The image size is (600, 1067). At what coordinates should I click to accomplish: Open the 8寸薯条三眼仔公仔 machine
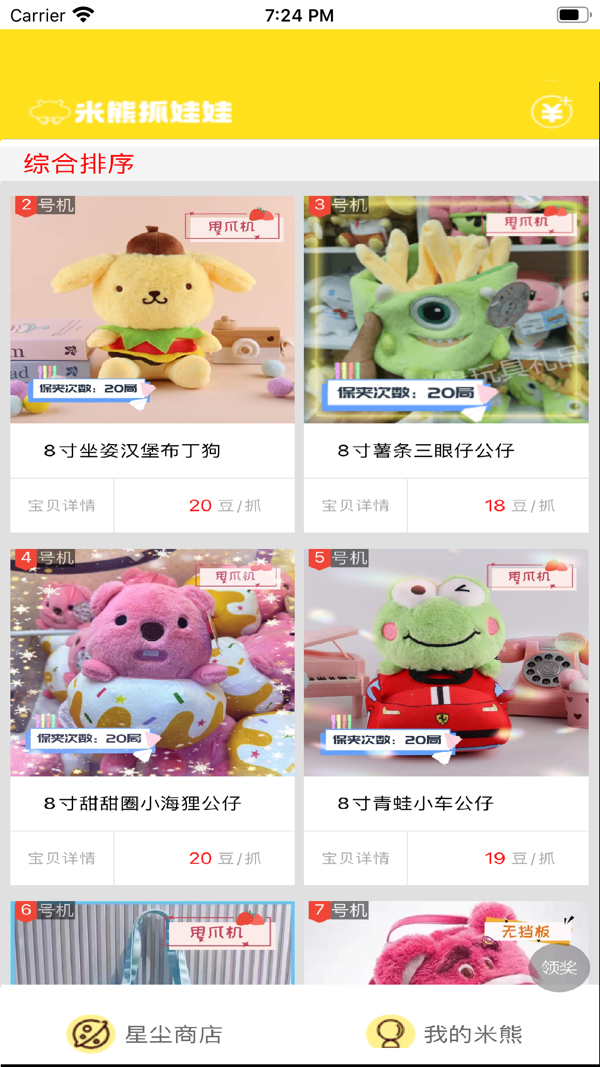click(x=446, y=310)
